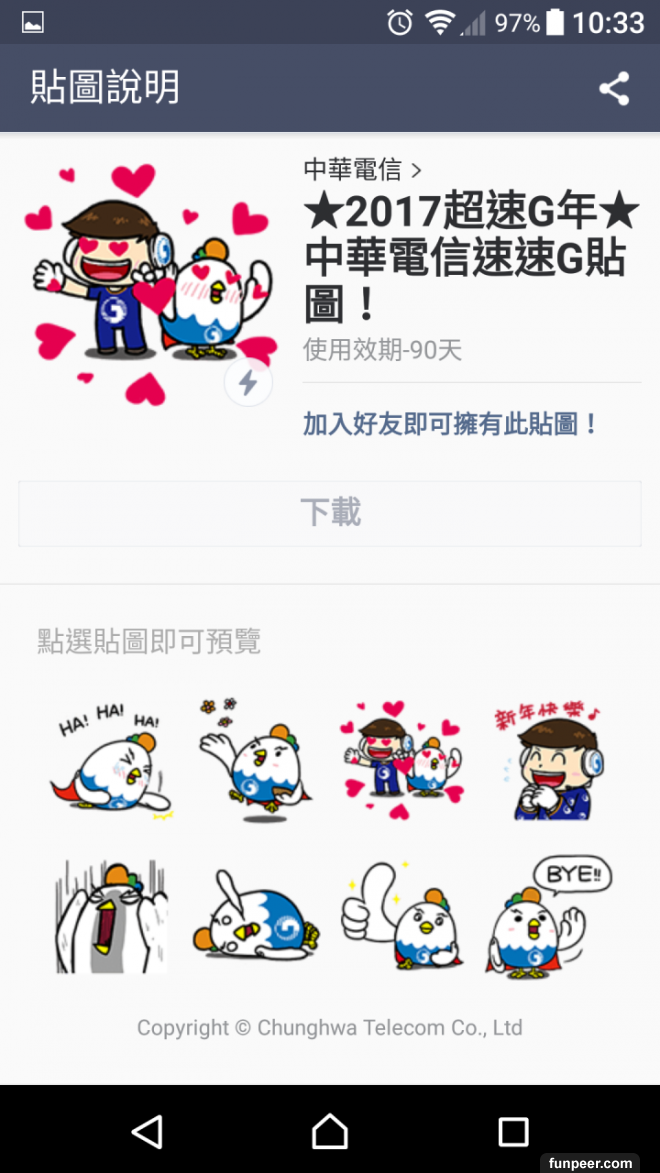Tap the 下載 download button
660x1173 pixels.
coord(330,513)
